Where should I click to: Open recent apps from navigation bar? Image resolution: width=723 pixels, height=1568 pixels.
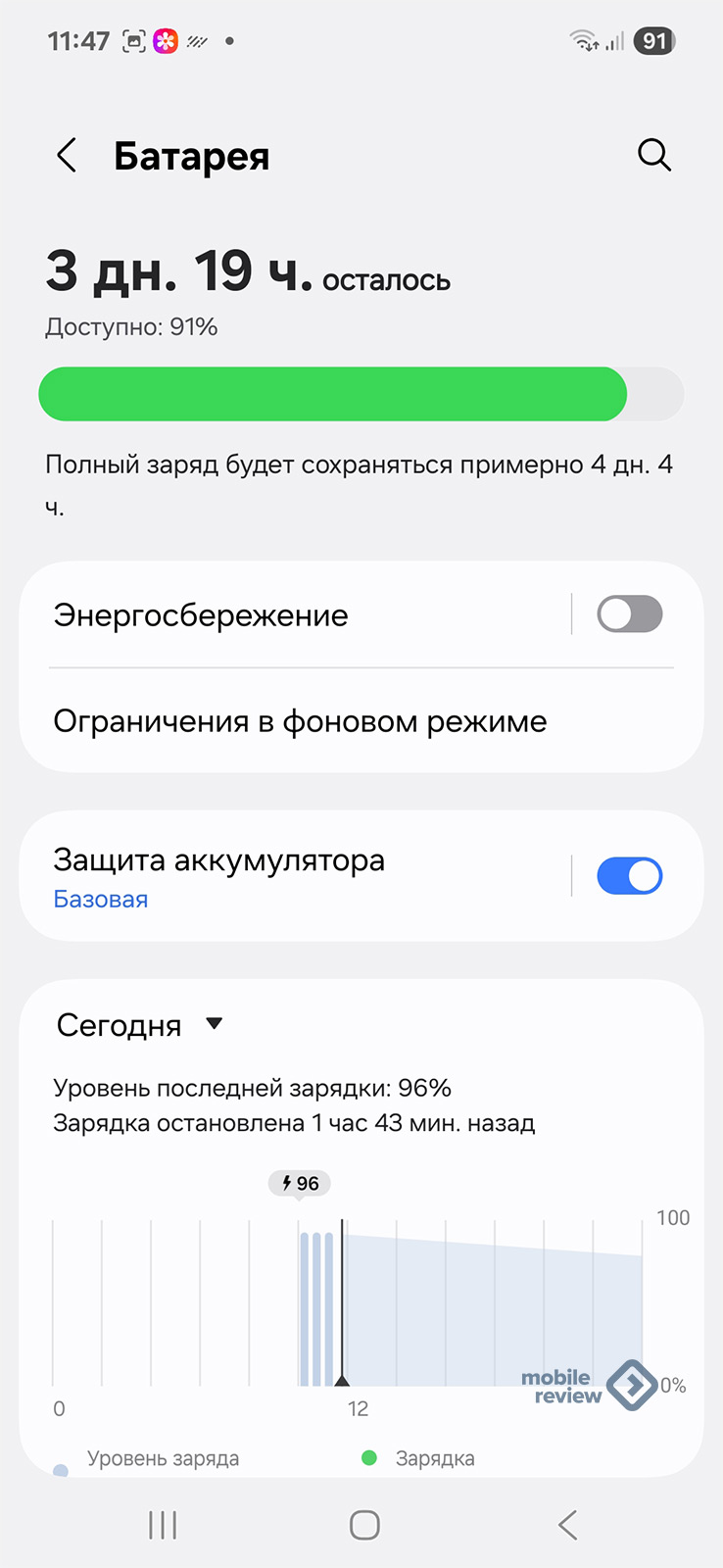[163, 1525]
